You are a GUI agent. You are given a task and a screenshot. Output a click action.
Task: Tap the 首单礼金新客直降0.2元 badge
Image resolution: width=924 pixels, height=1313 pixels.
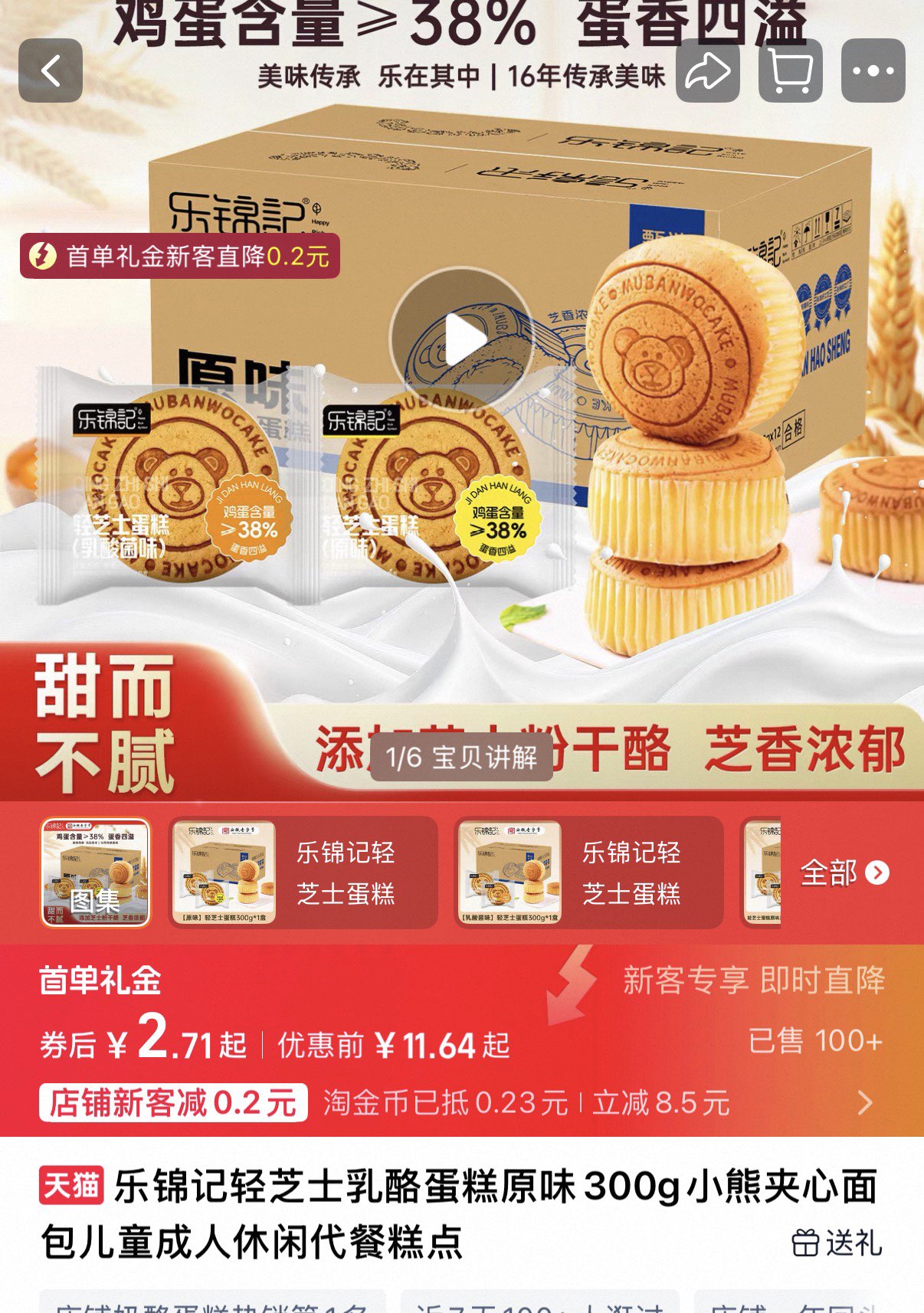(180, 256)
